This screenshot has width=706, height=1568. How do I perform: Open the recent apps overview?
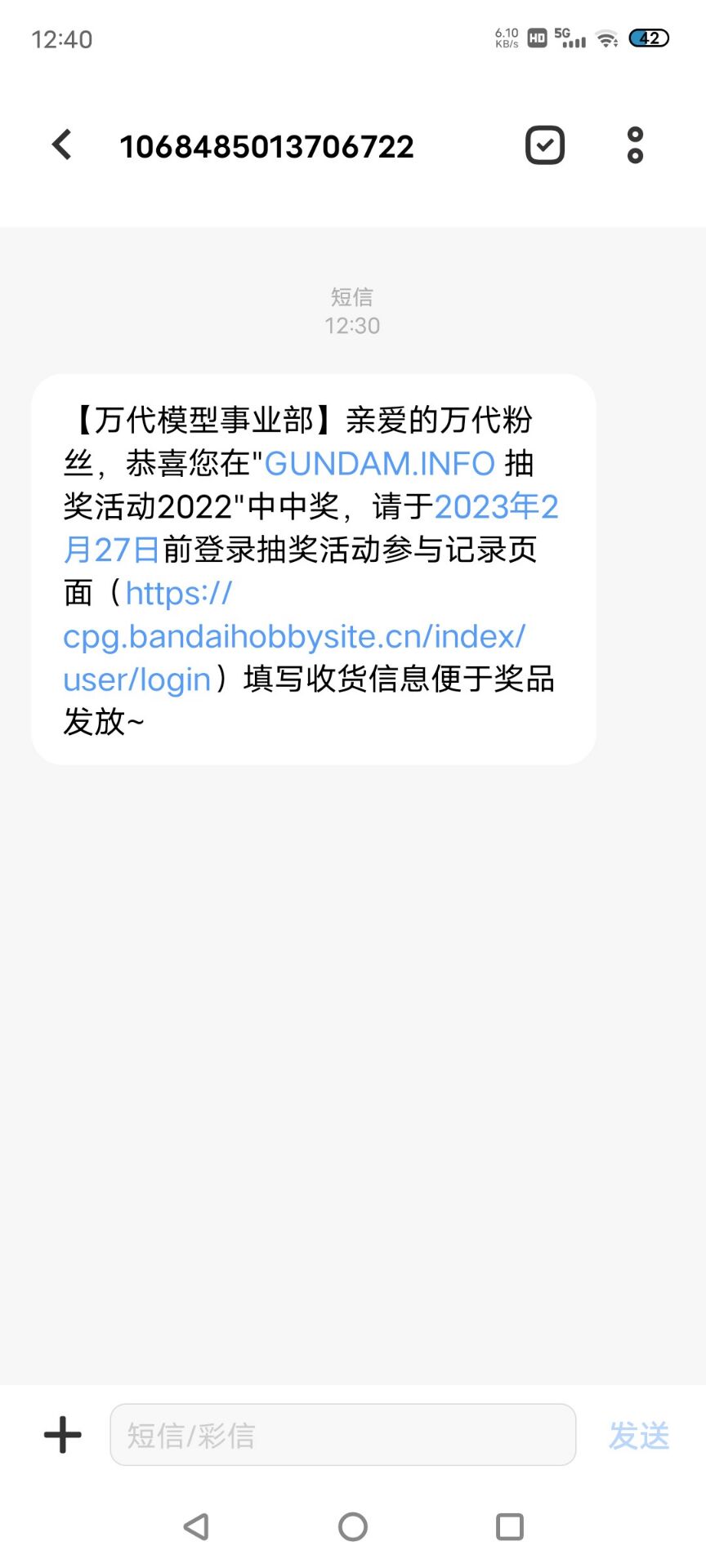click(x=510, y=1526)
